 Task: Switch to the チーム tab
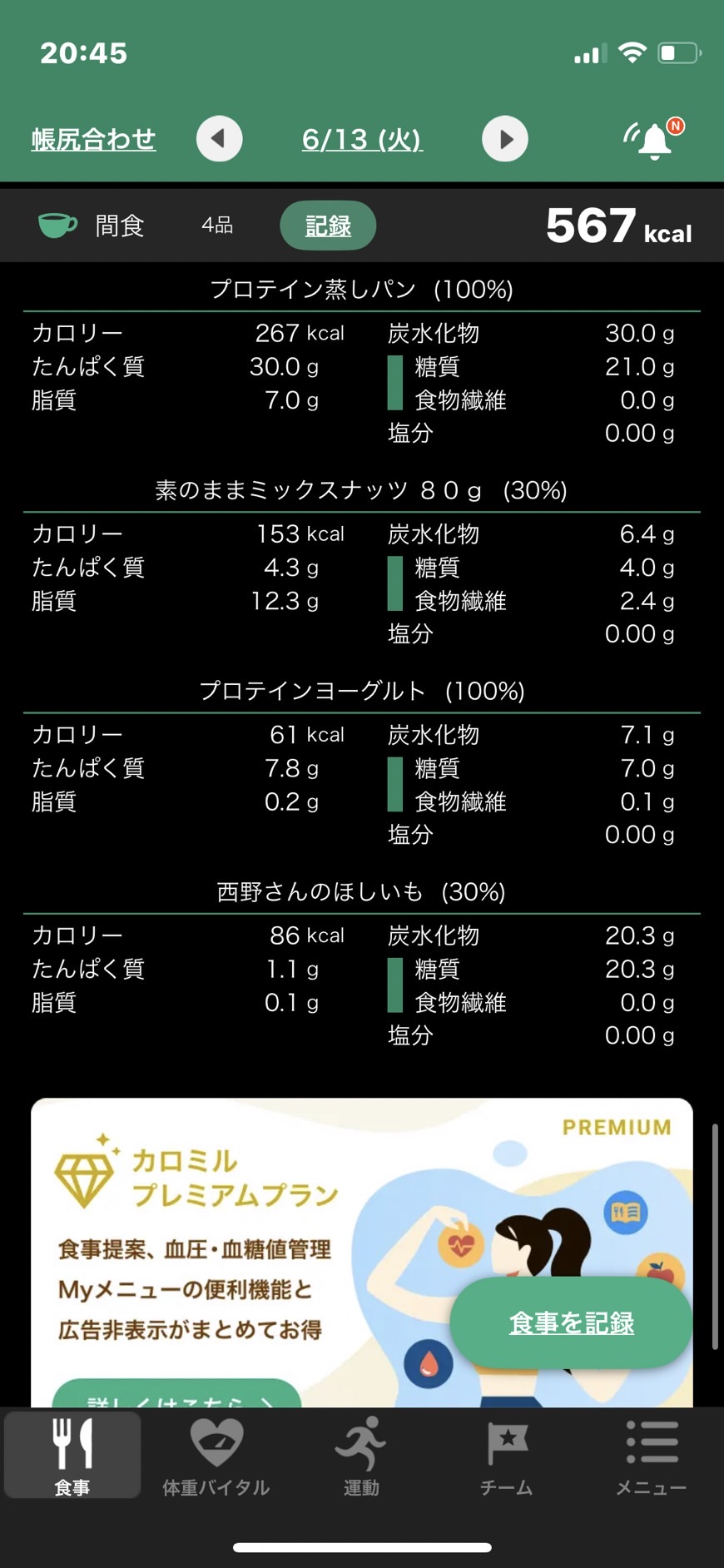(x=506, y=1456)
